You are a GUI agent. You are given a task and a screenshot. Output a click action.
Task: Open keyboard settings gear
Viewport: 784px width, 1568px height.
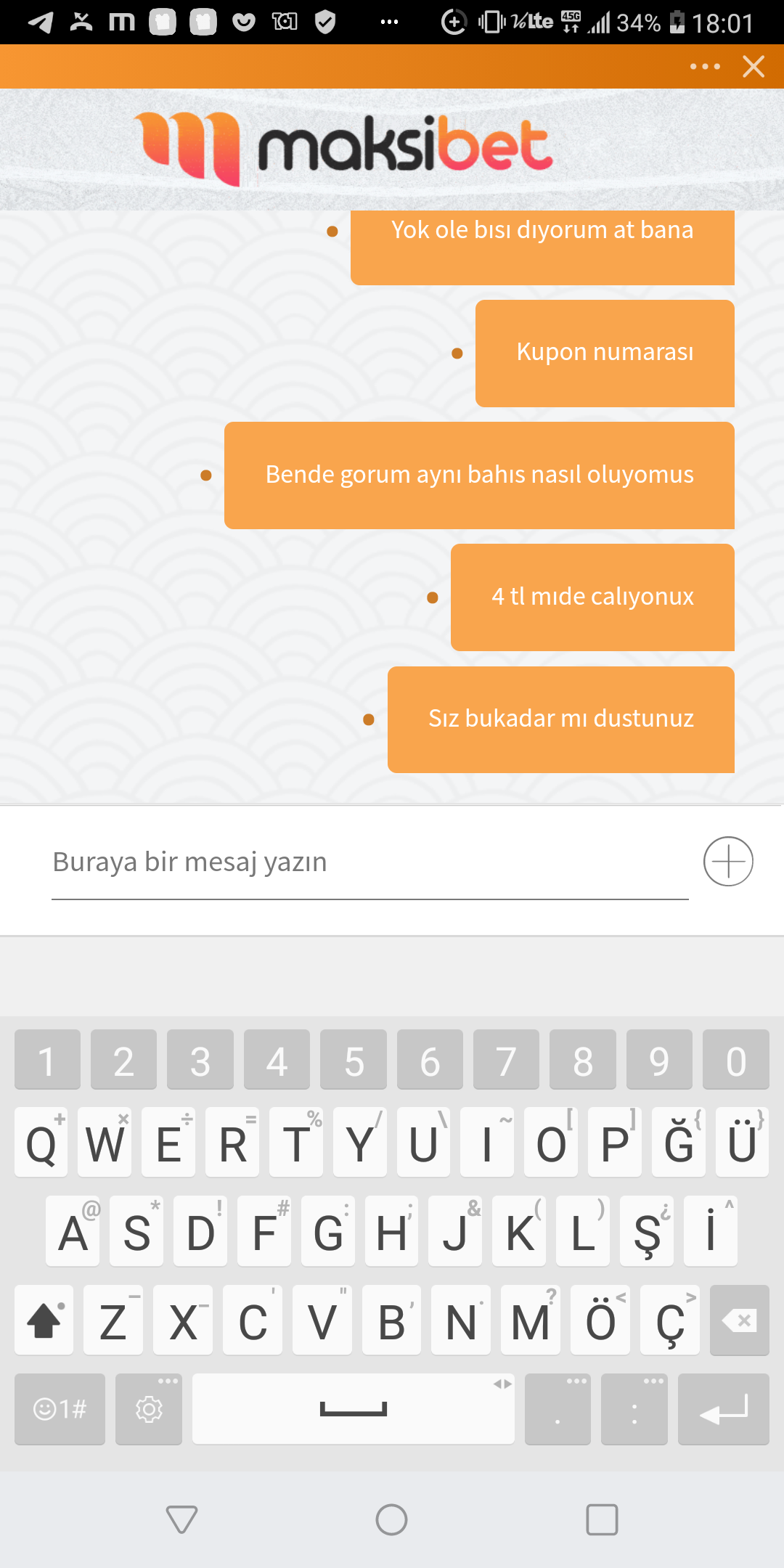149,1409
